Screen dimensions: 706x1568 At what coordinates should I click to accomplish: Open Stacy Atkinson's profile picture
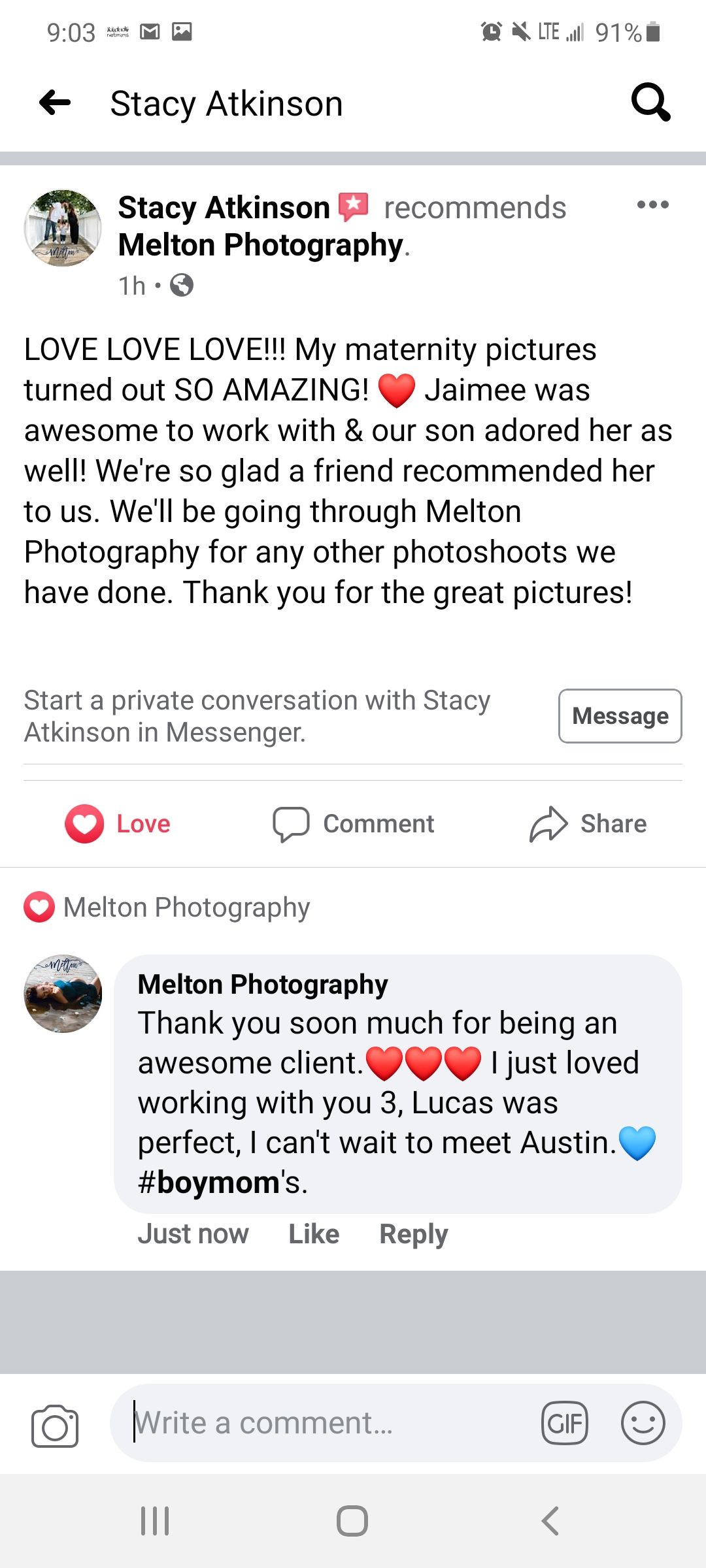pyautogui.click(x=63, y=228)
